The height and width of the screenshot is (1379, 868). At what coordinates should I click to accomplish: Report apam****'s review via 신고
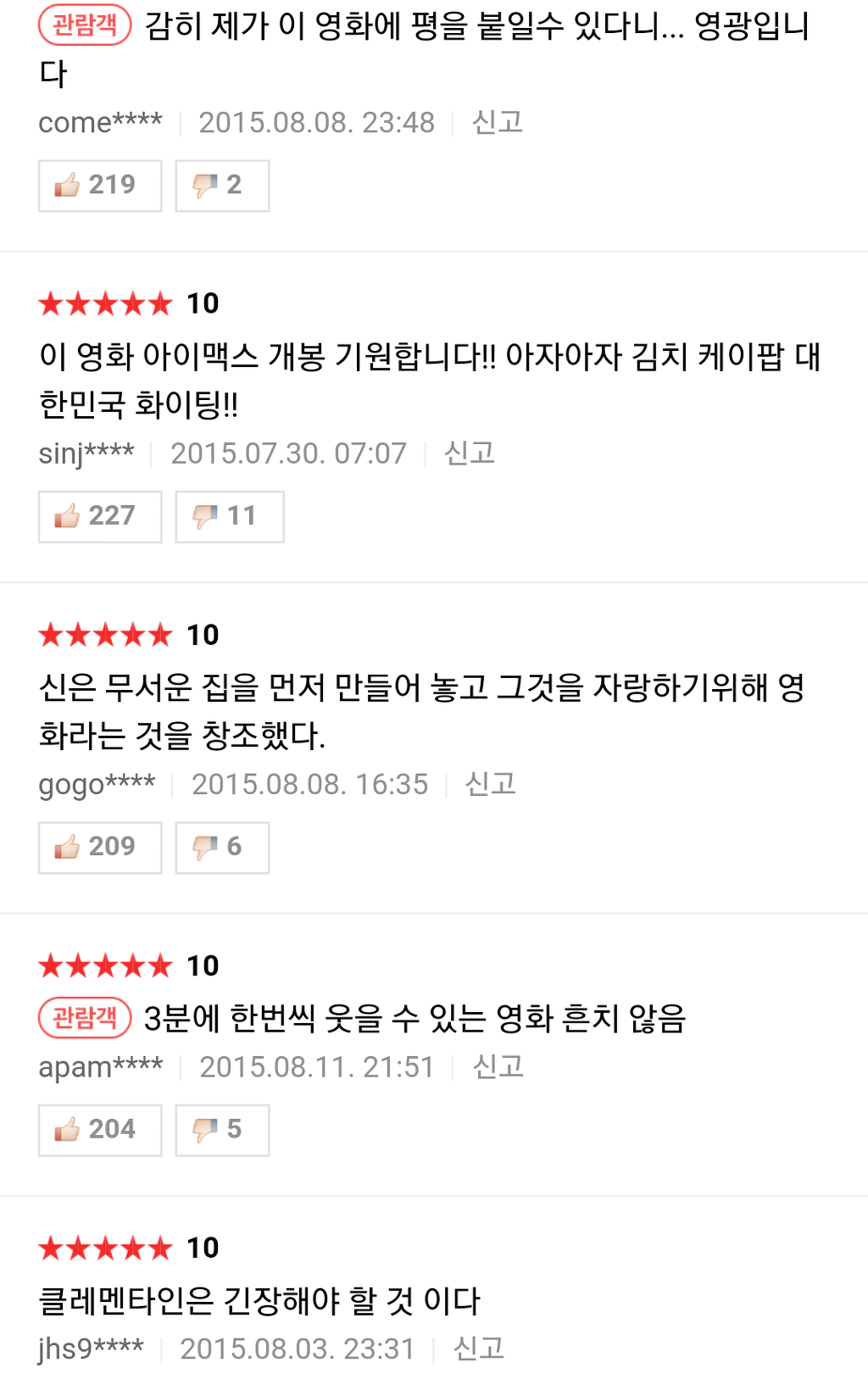[x=498, y=1067]
